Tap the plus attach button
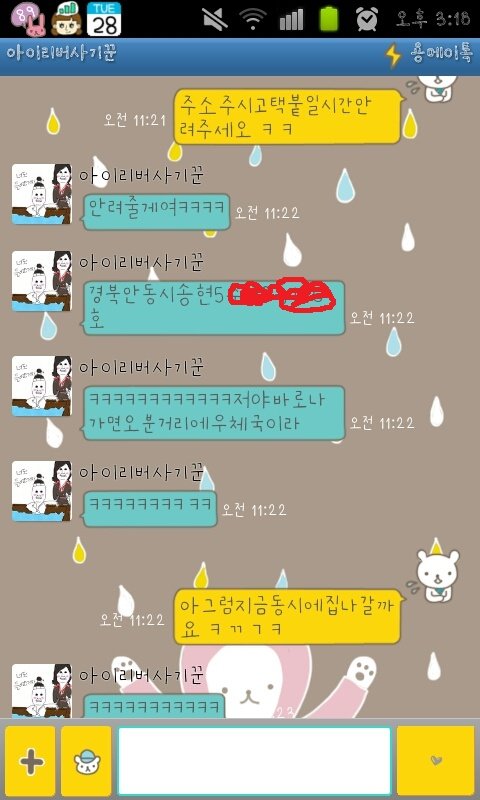 click(30, 761)
